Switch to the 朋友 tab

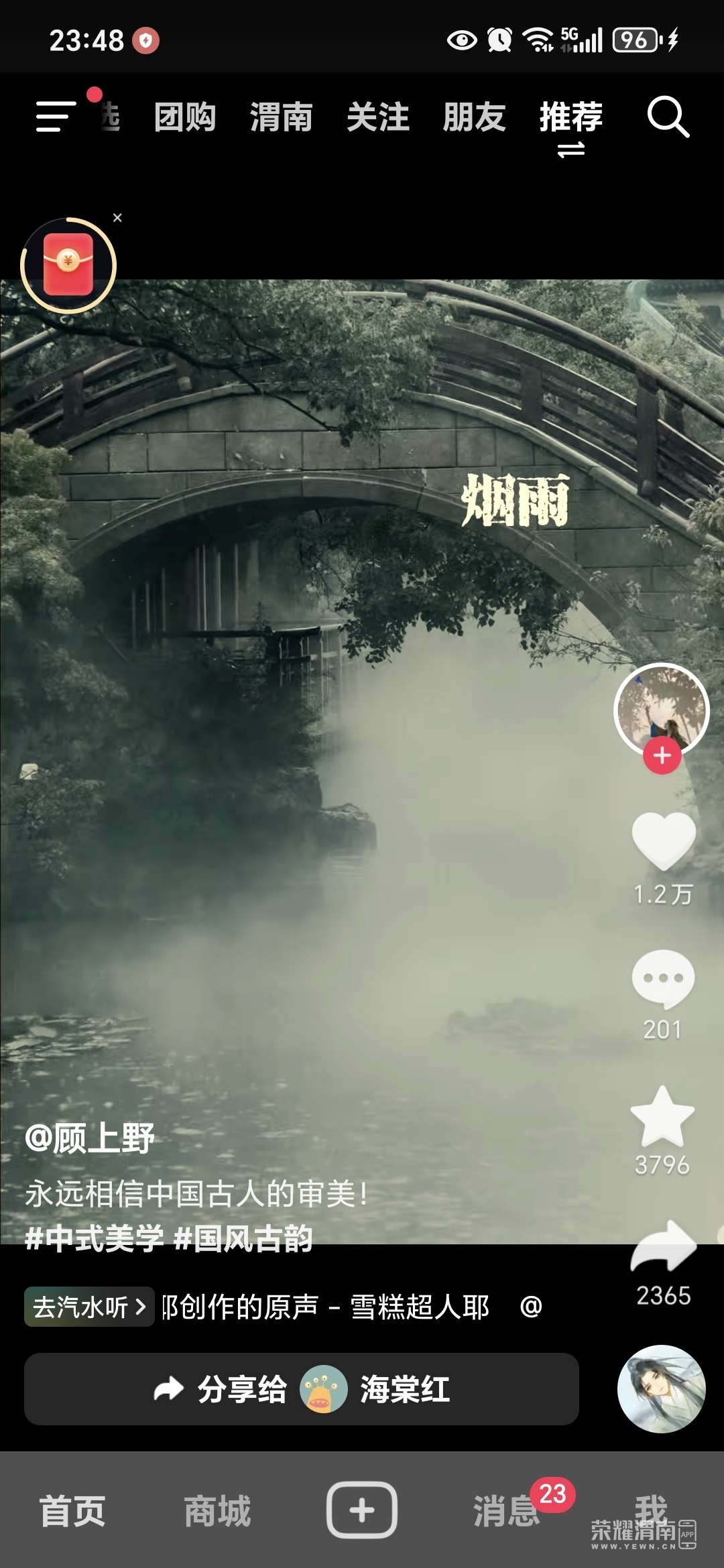(x=475, y=117)
